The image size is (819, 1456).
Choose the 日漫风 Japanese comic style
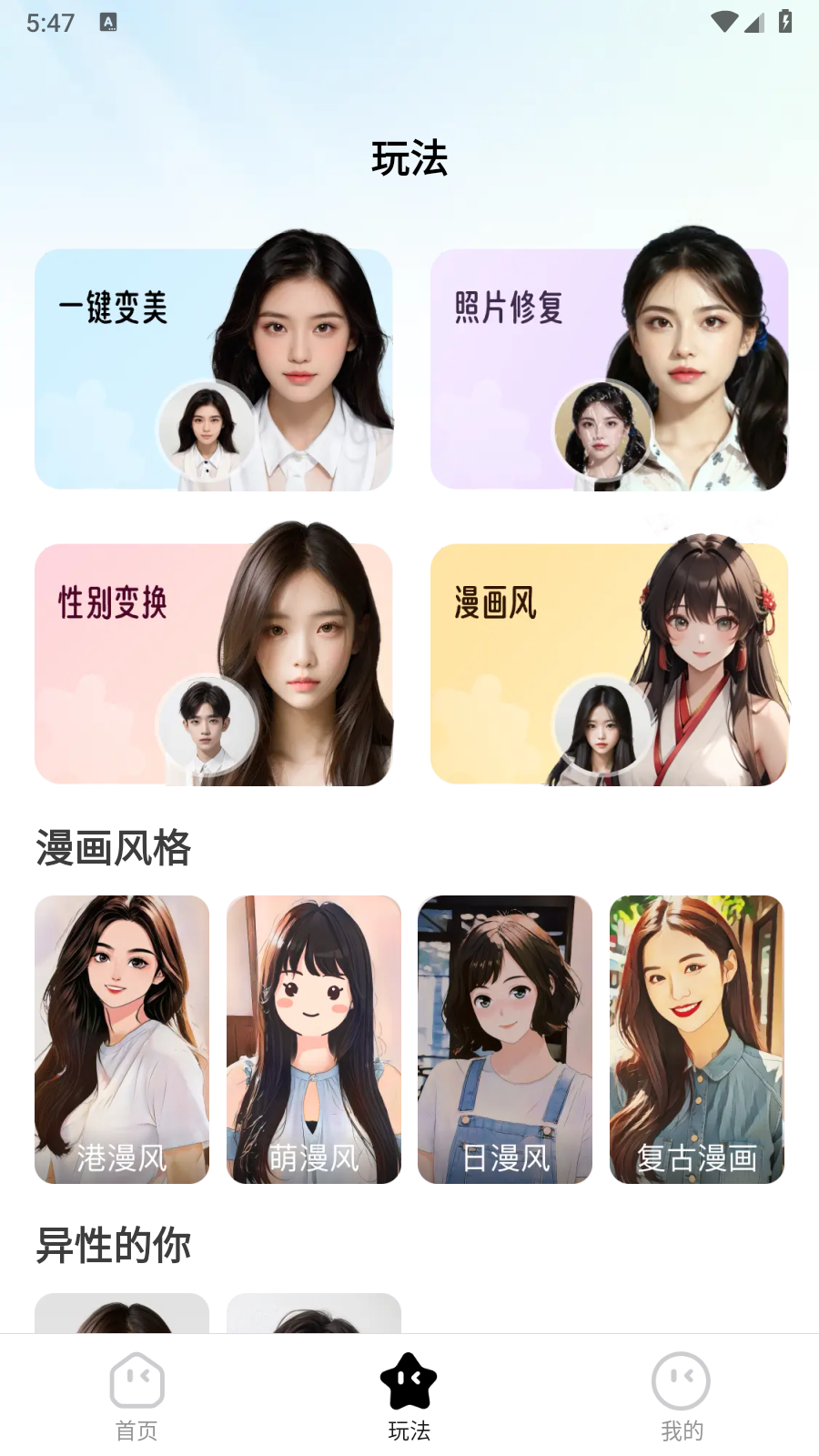505,1038
